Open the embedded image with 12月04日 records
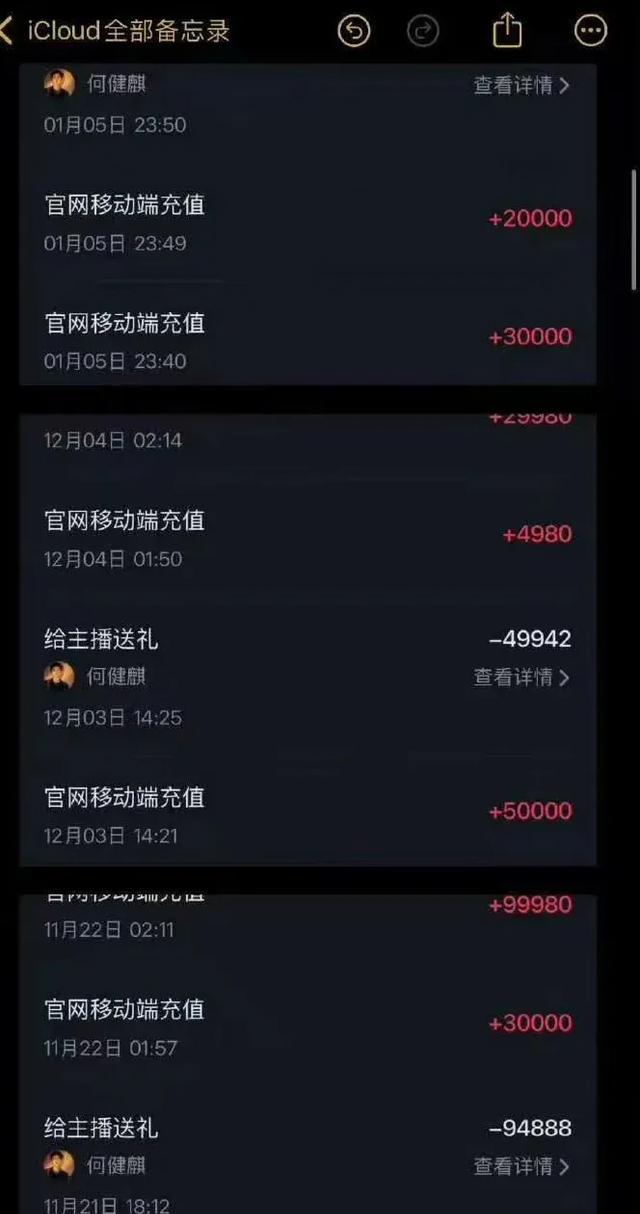Image resolution: width=640 pixels, height=1214 pixels. [308, 639]
